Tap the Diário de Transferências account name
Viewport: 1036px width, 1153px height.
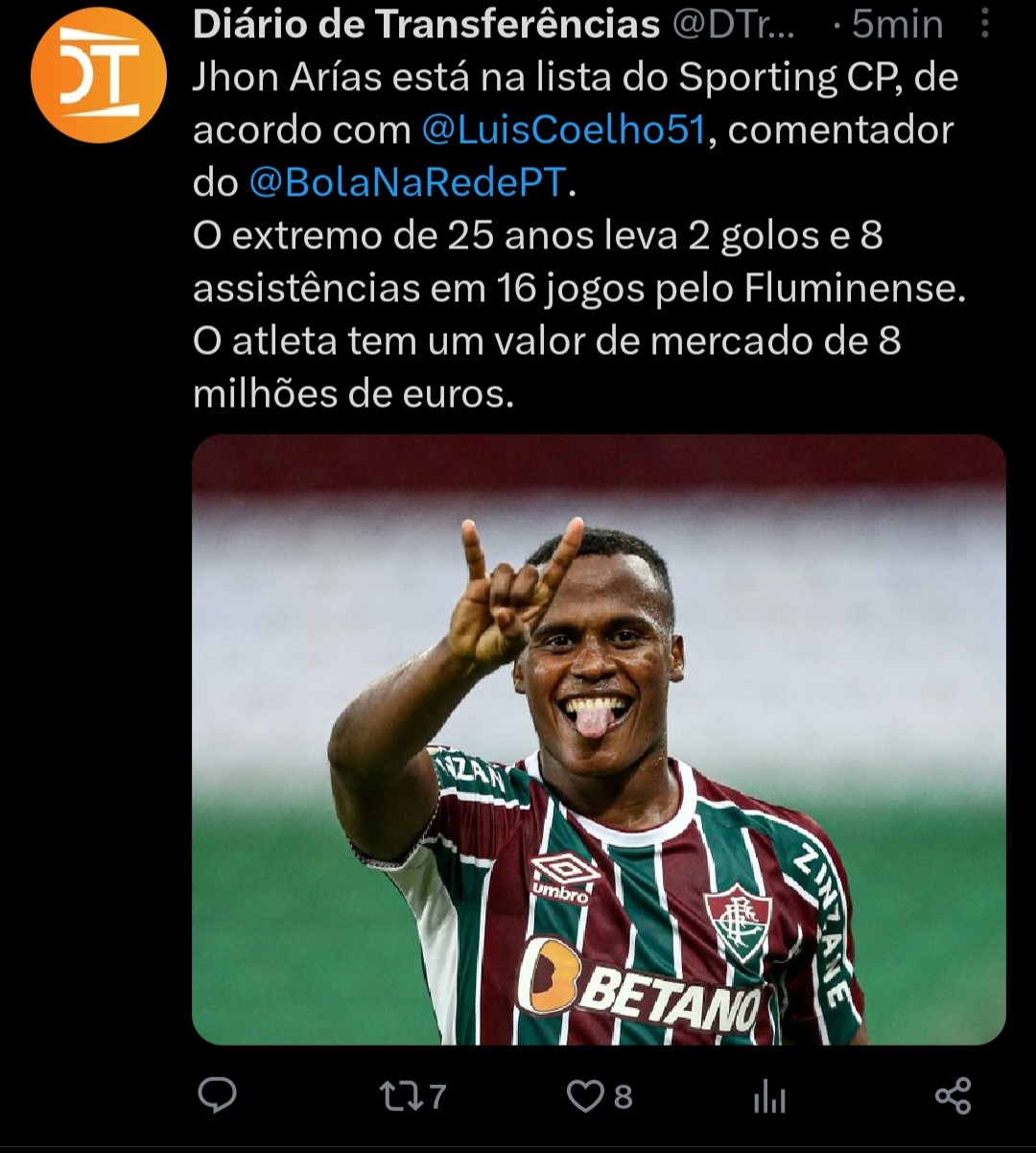coord(426,25)
